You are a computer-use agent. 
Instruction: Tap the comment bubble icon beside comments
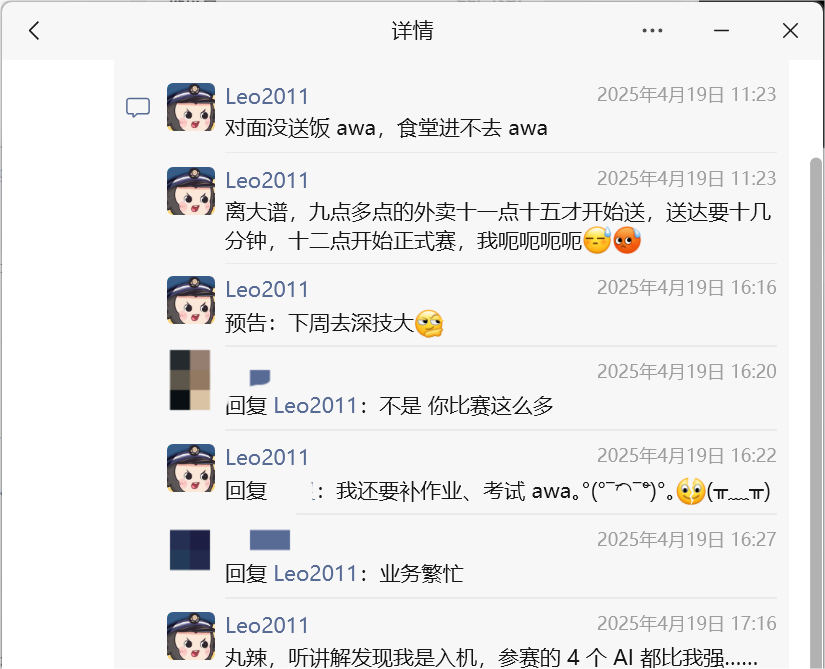pyautogui.click(x=138, y=108)
